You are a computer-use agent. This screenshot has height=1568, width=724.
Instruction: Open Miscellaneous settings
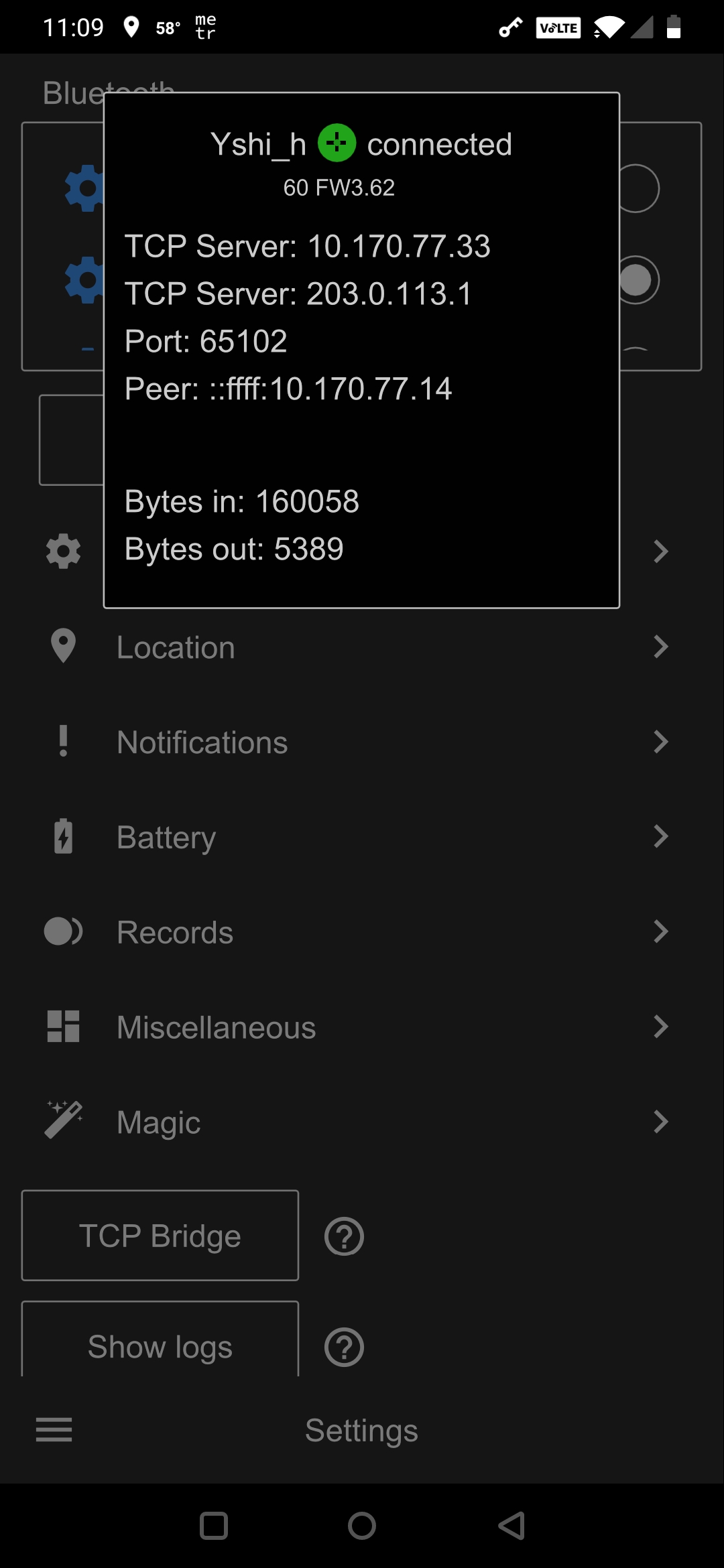pyautogui.click(x=362, y=1027)
